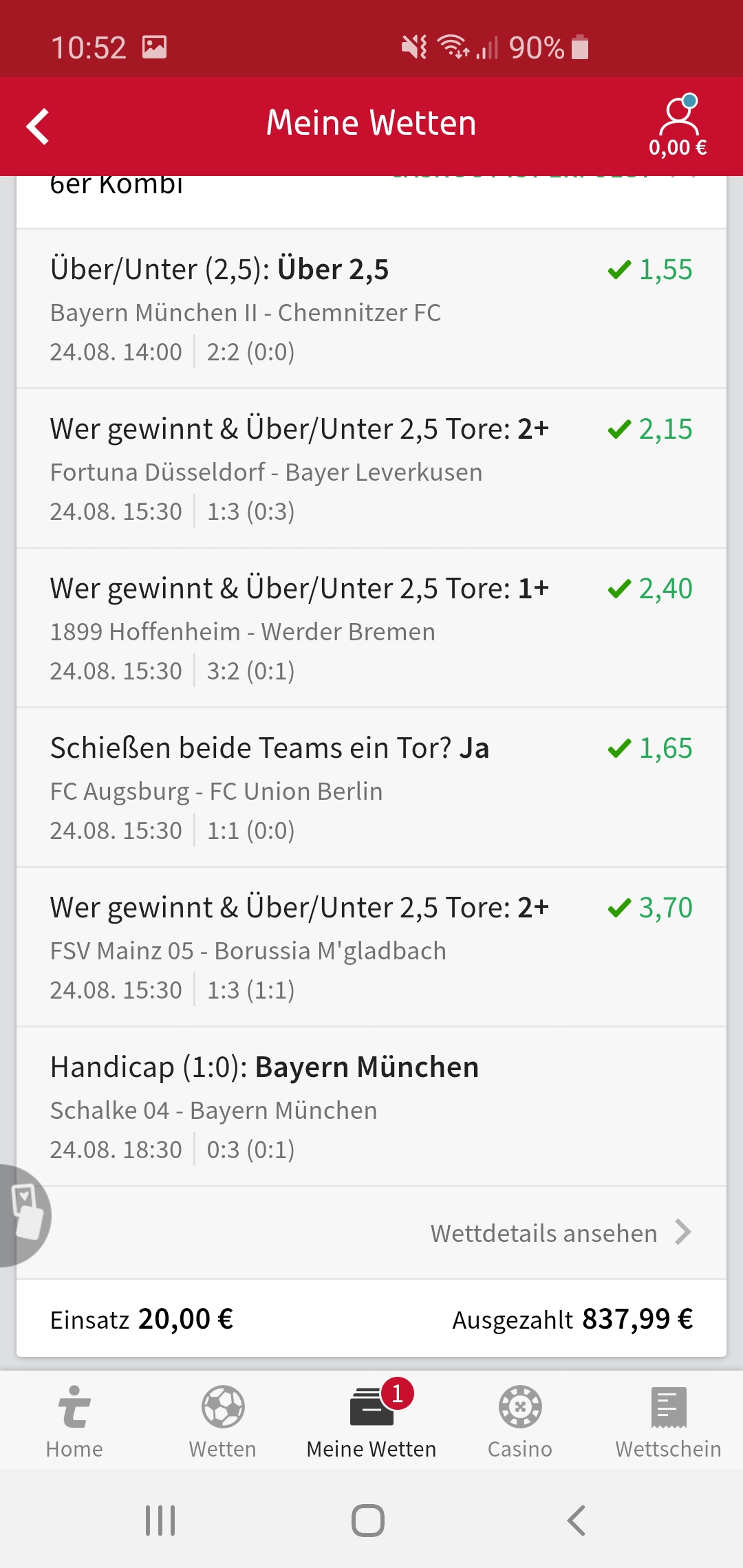Image resolution: width=743 pixels, height=1568 pixels.
Task: Go back using the header arrow
Action: pyautogui.click(x=39, y=127)
